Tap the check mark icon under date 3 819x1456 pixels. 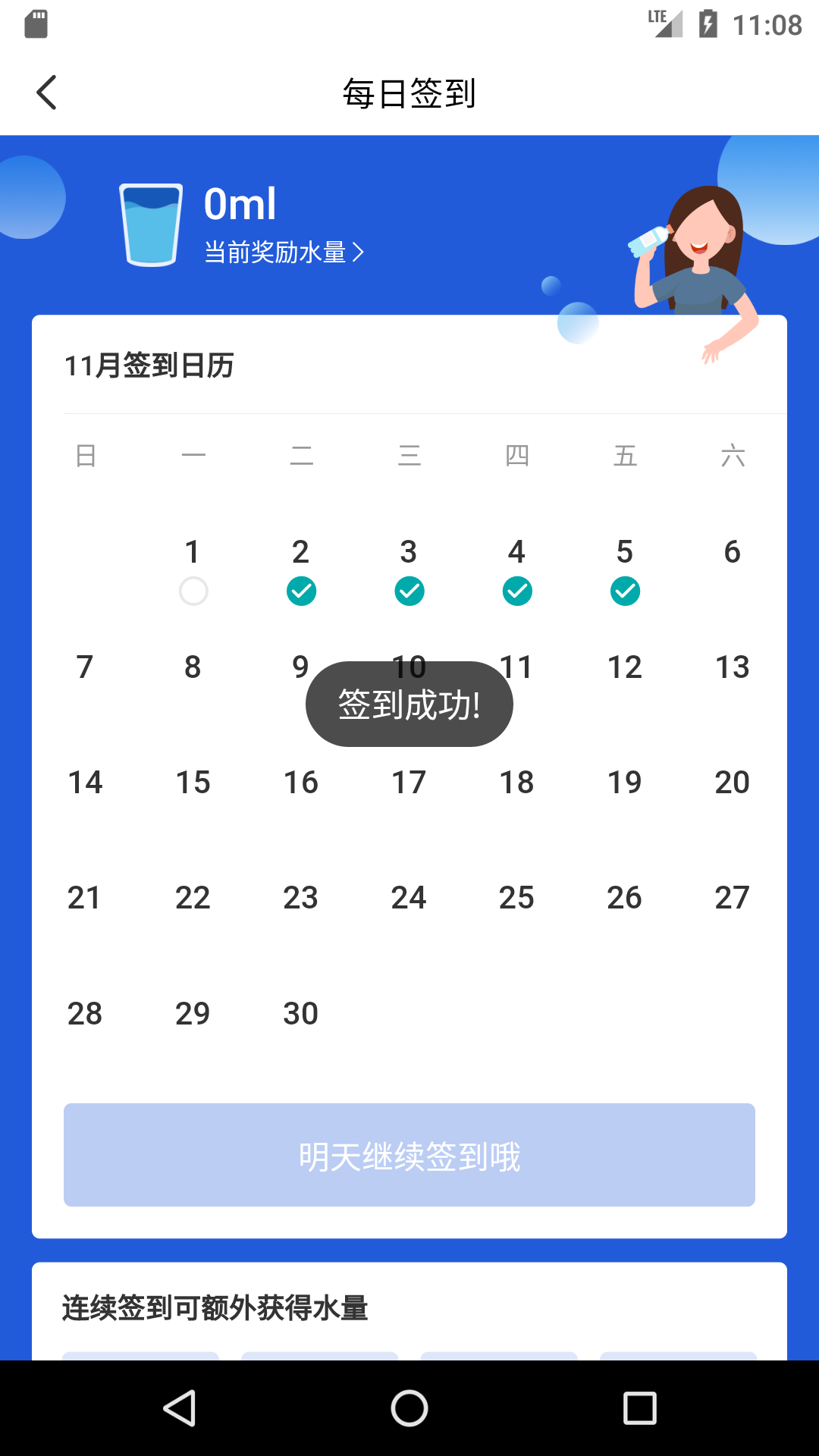coord(409,591)
